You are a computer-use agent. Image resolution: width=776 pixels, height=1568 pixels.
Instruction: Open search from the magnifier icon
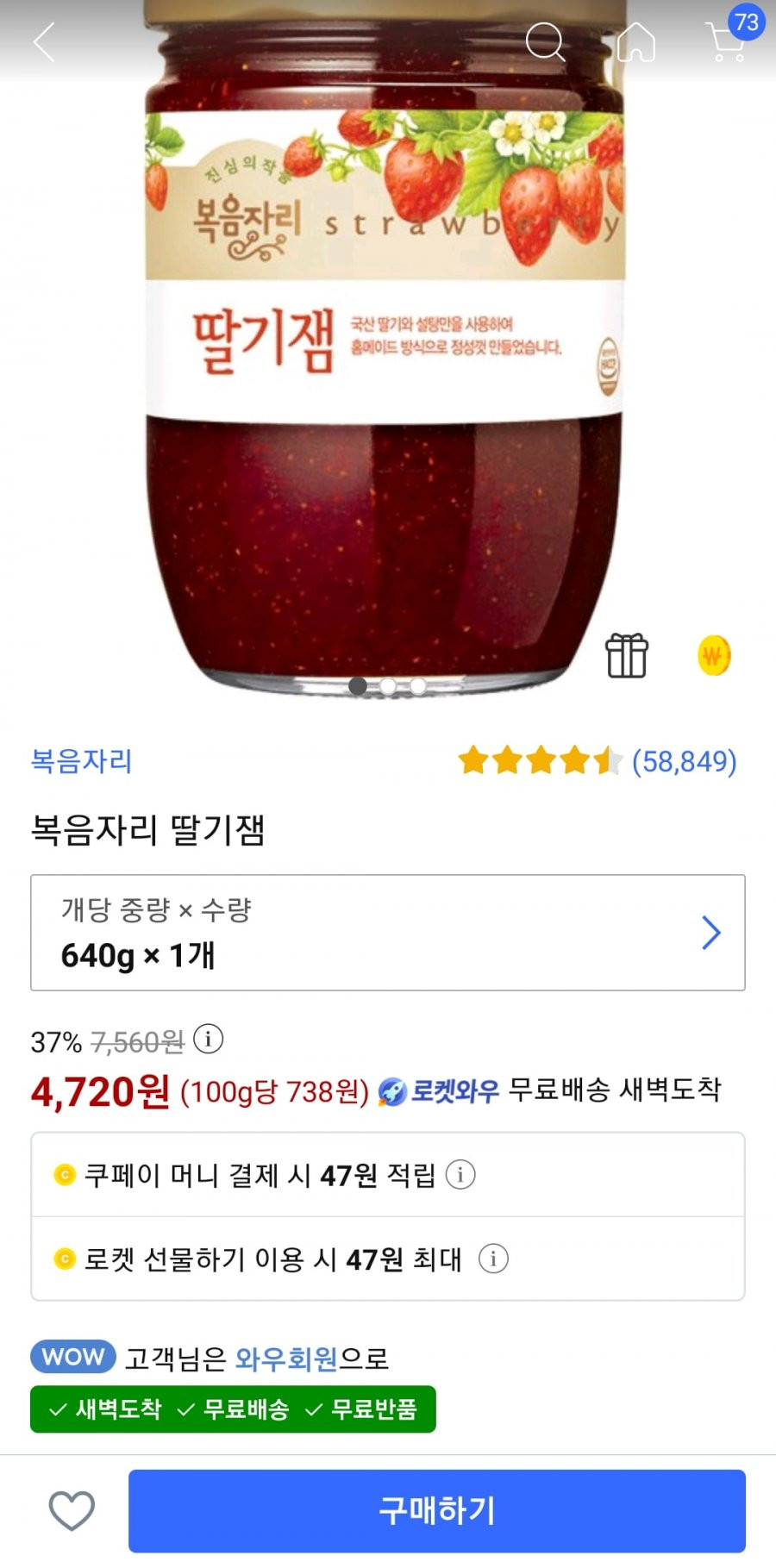click(x=545, y=41)
